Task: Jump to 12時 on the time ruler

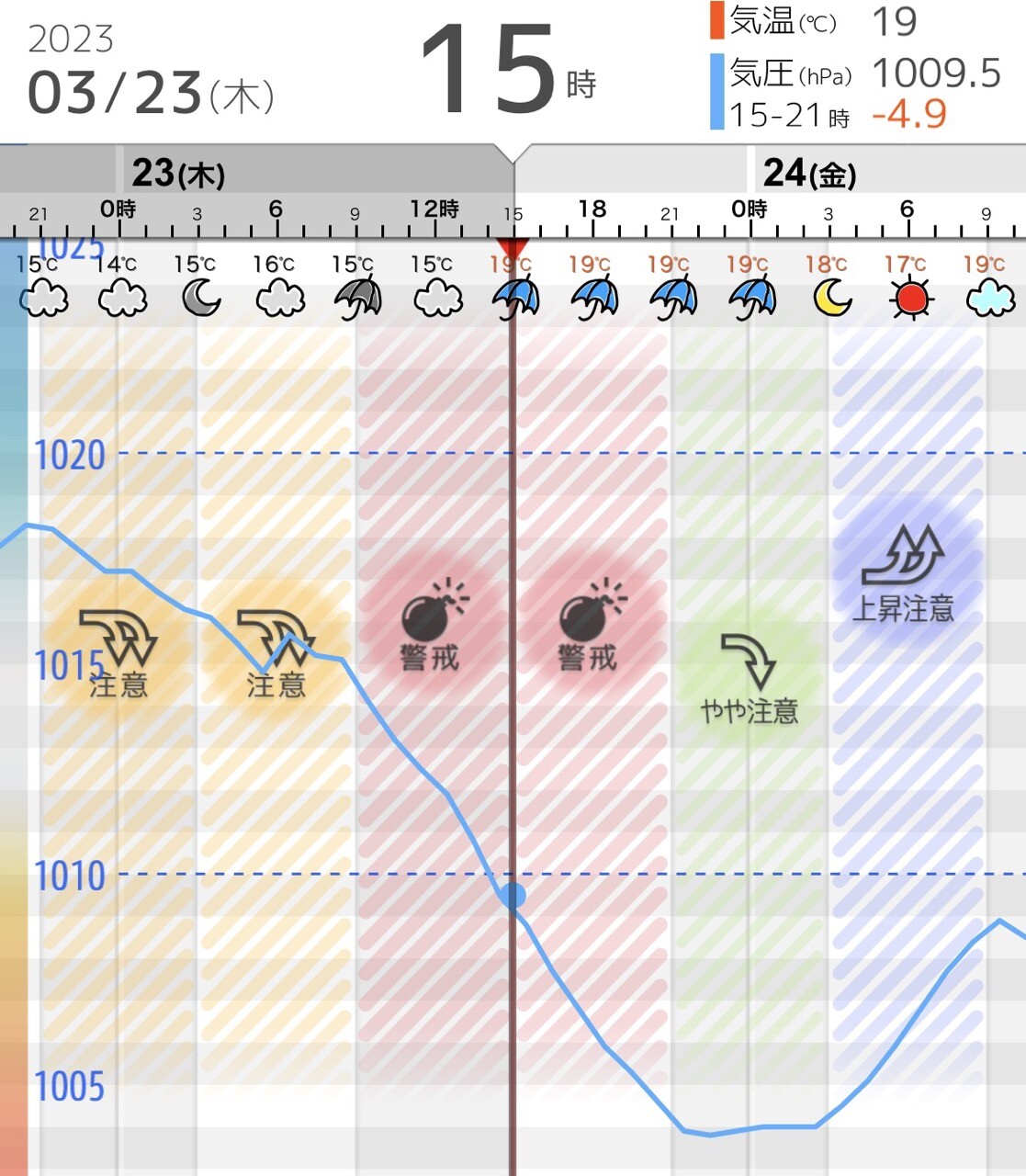Action: [x=434, y=209]
